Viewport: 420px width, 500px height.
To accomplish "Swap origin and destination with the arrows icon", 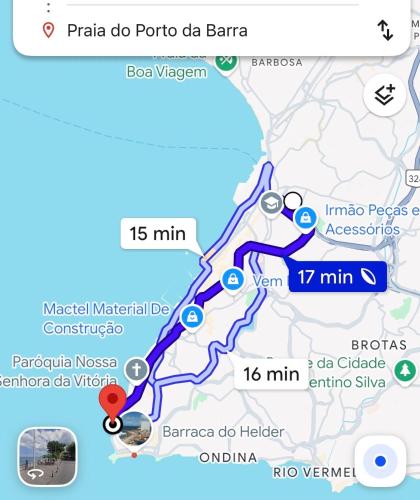I will pos(385,30).
